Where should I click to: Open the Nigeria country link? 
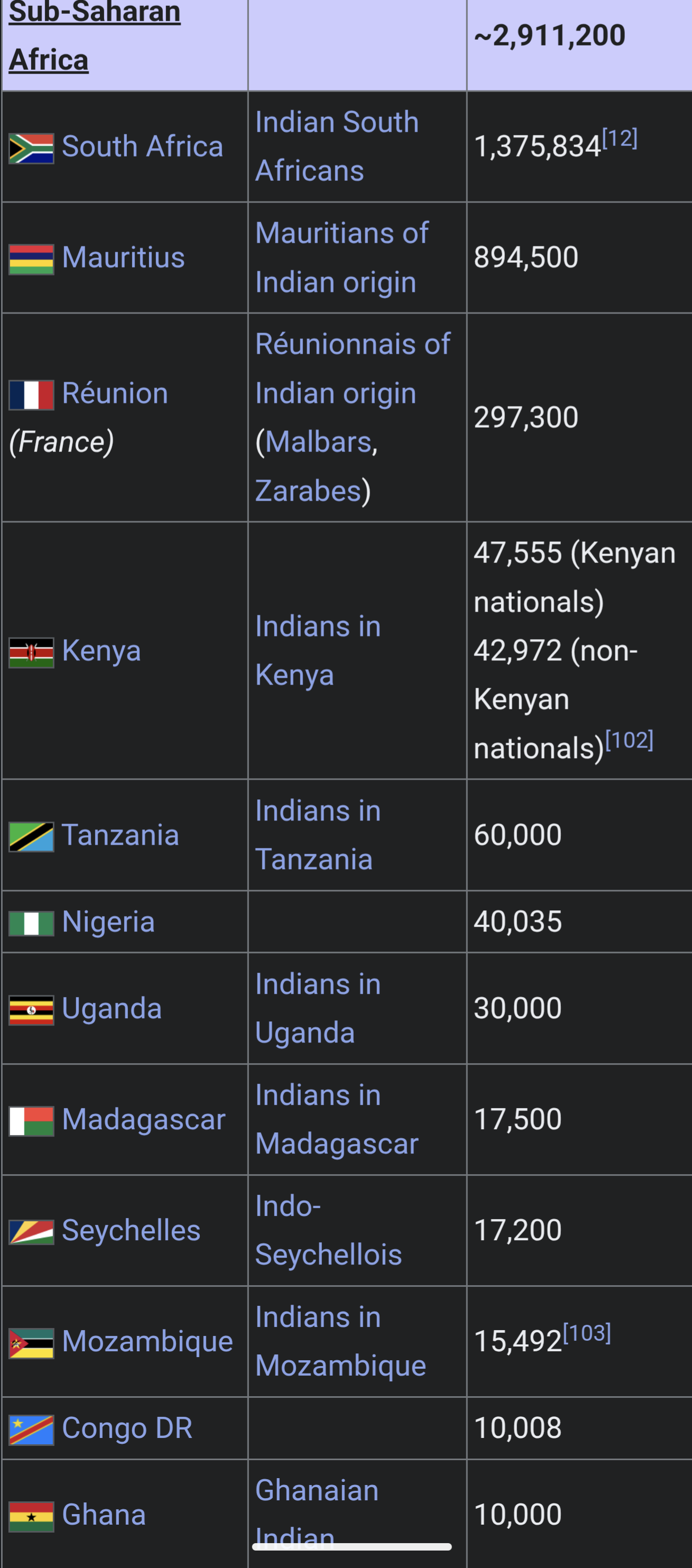[108, 921]
